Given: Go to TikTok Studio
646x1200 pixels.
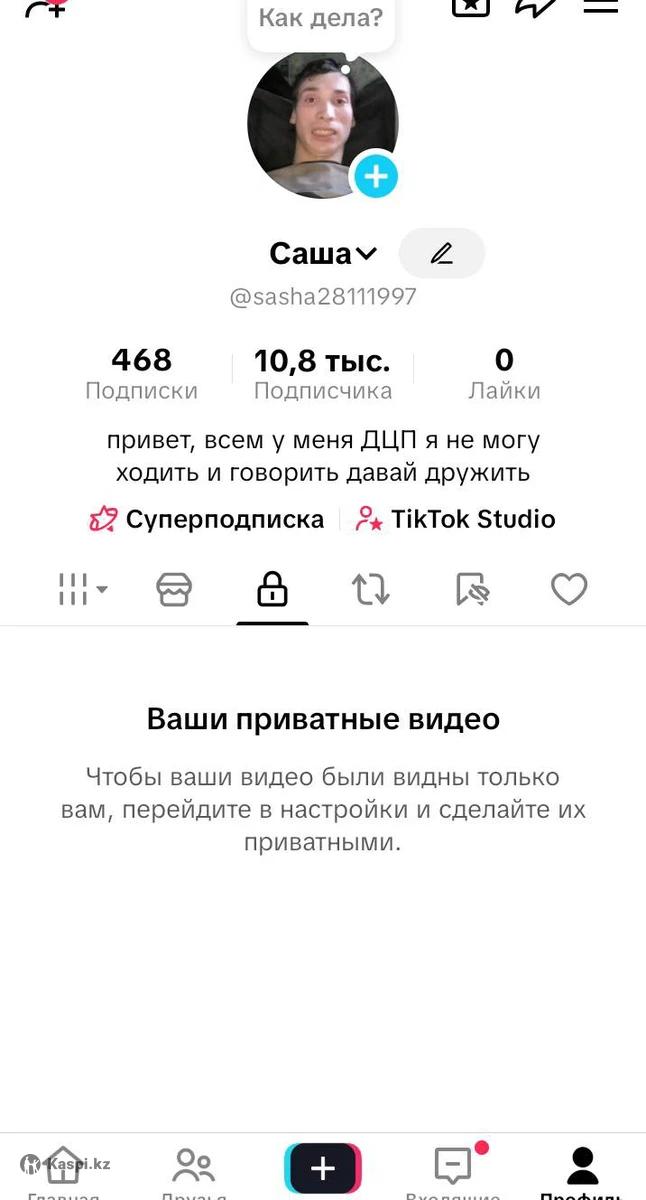Looking at the screenshot, I should click(455, 519).
